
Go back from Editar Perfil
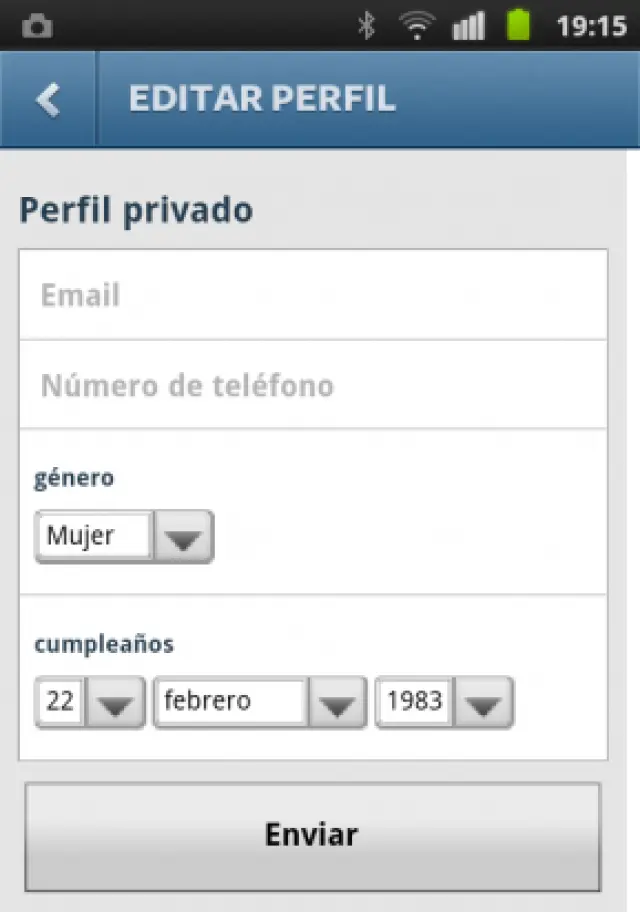click(x=47, y=99)
